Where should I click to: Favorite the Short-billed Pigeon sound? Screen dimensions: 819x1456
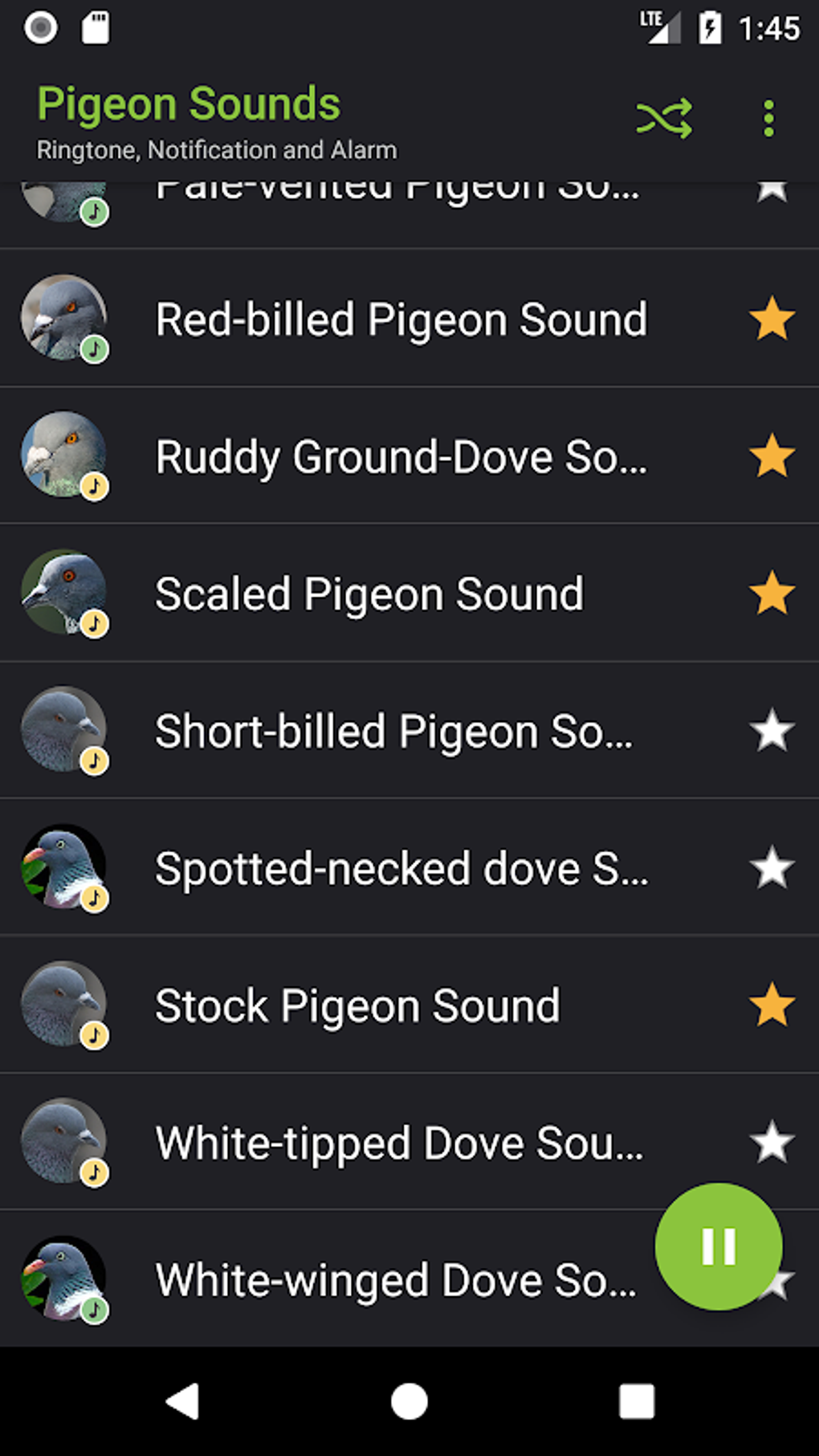pos(772,731)
